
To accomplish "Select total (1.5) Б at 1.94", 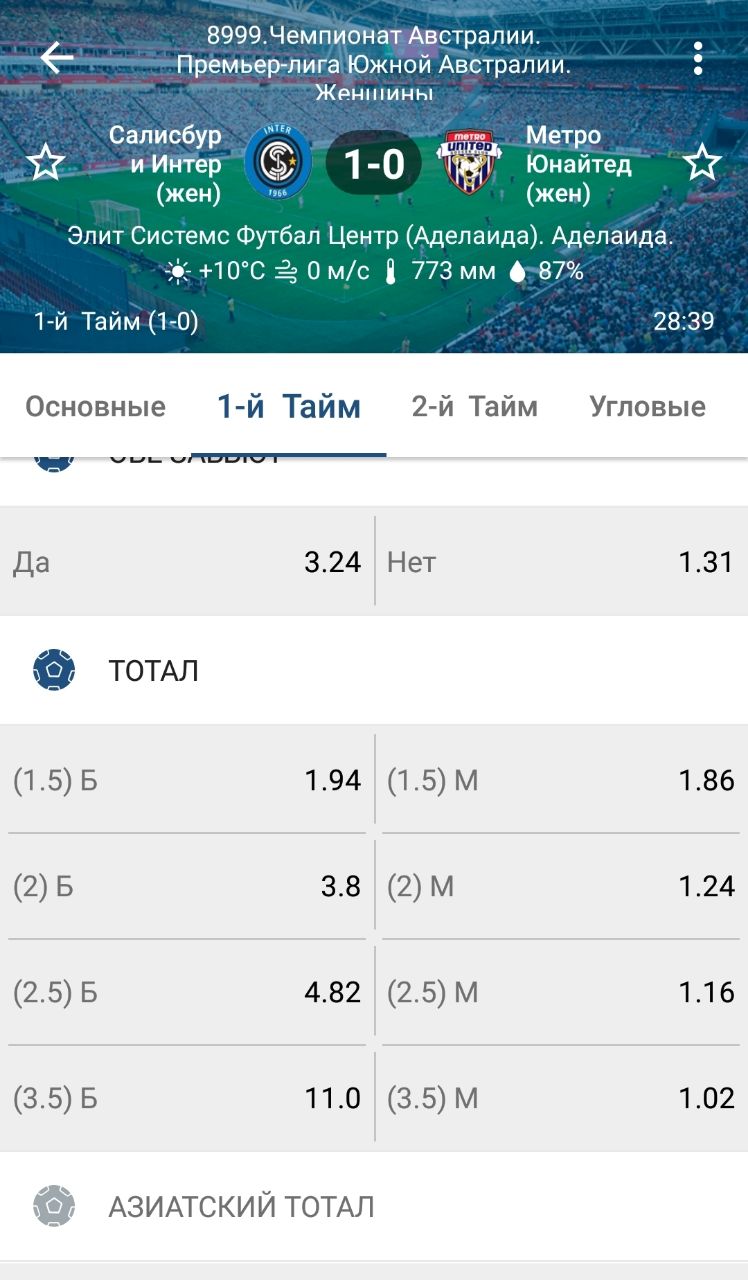I will 188,780.
